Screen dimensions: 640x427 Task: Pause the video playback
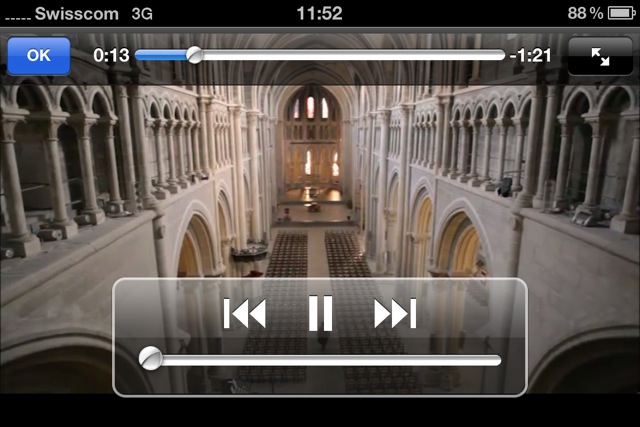[320, 314]
